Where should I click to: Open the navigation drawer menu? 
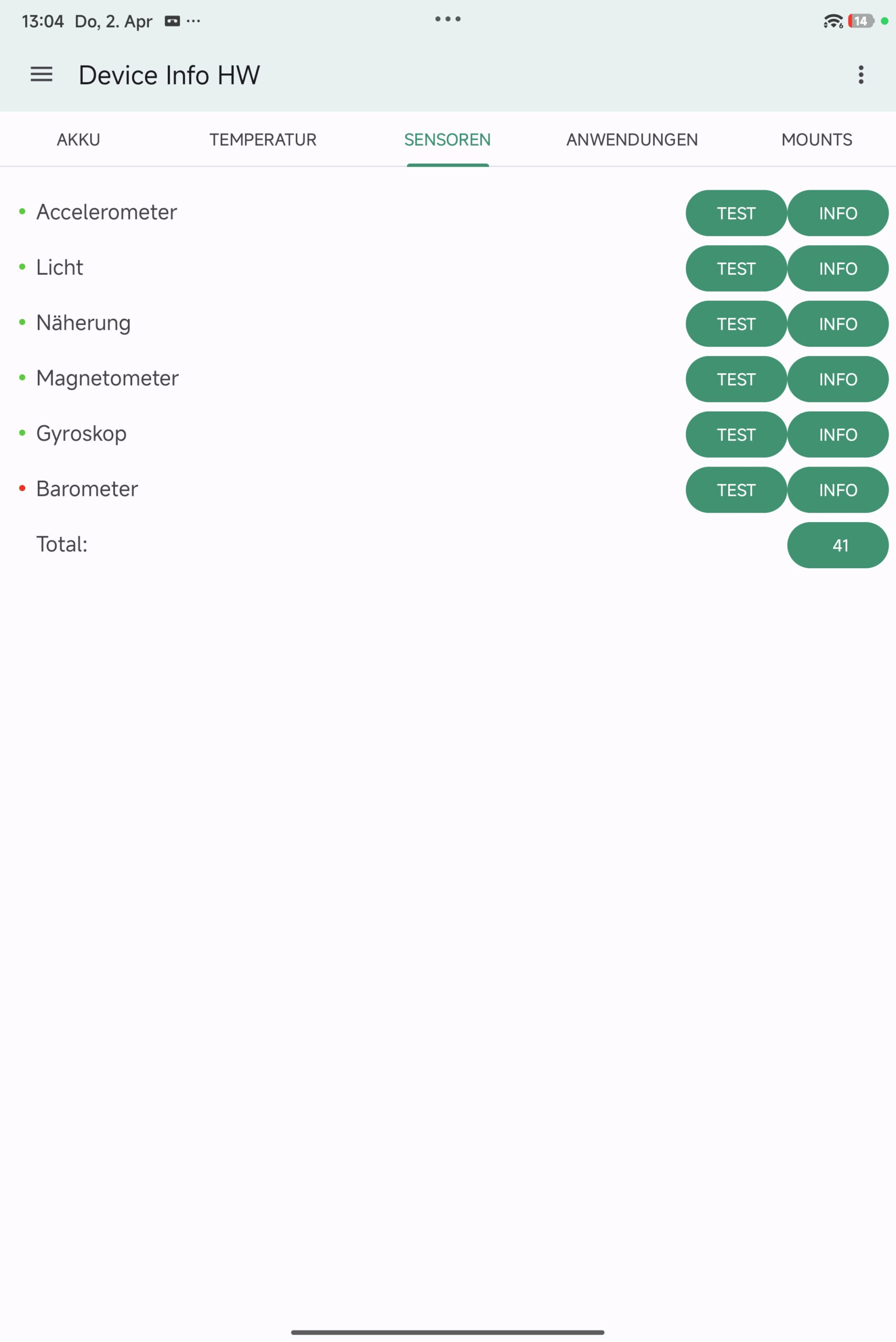click(41, 74)
